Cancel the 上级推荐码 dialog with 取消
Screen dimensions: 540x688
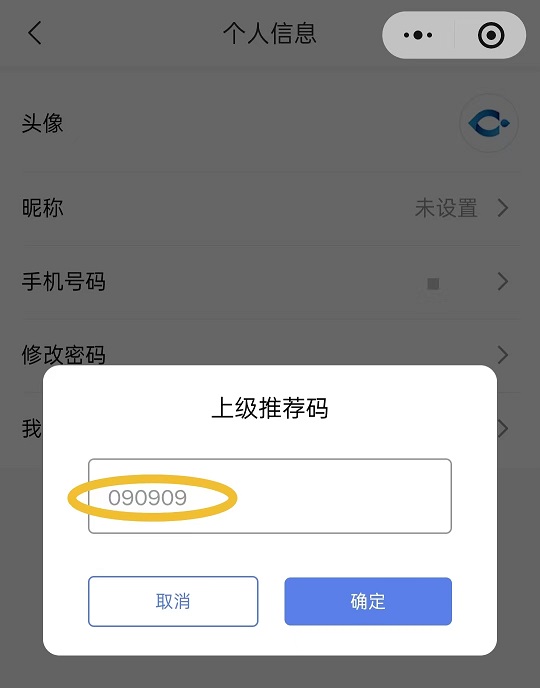[x=173, y=601]
